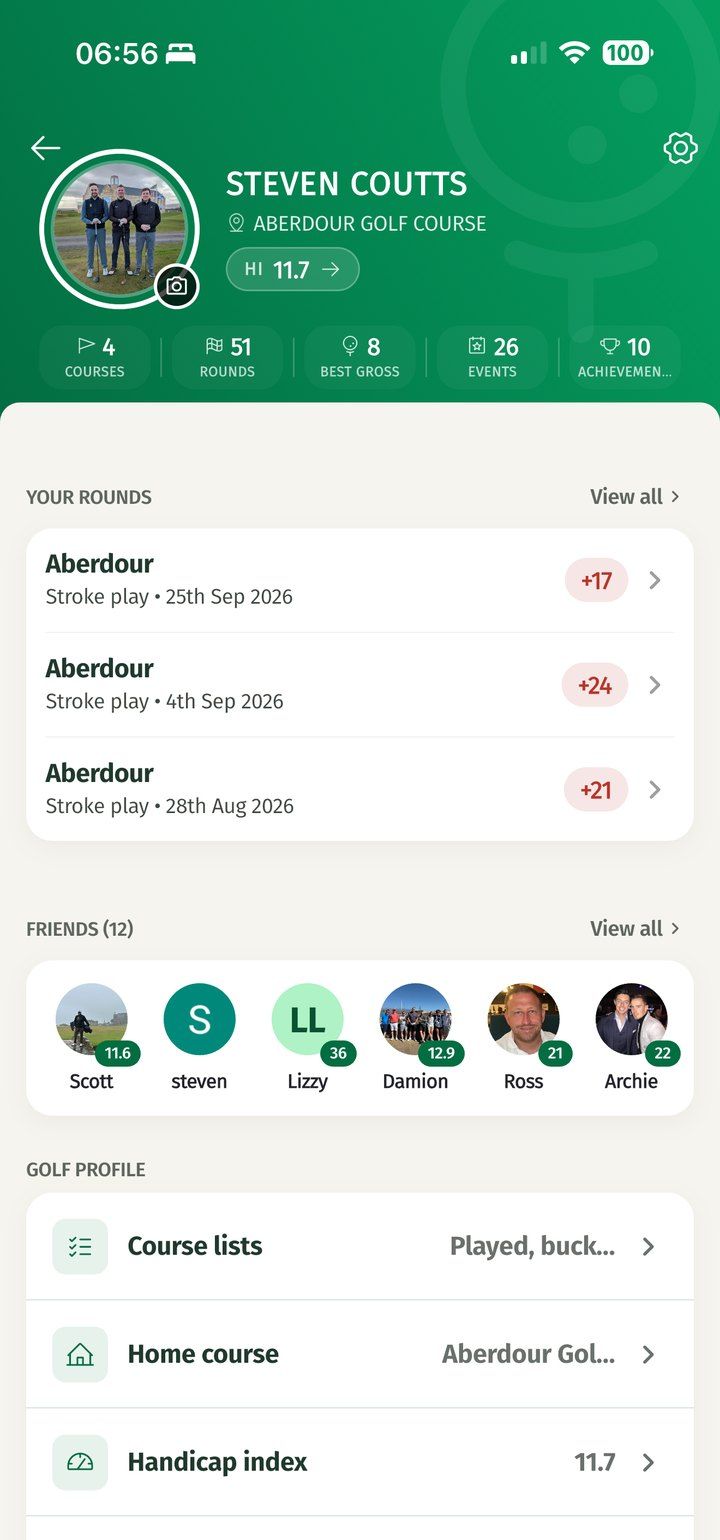This screenshot has height=1540, width=720.
Task: Open the 26 Events stat
Action: 492,357
